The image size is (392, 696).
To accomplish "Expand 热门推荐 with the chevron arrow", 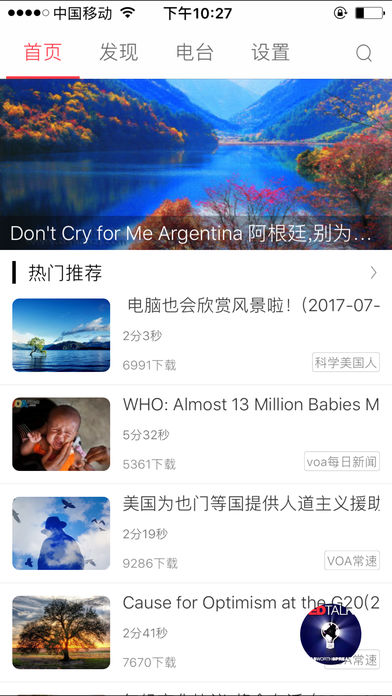I will (x=373, y=273).
